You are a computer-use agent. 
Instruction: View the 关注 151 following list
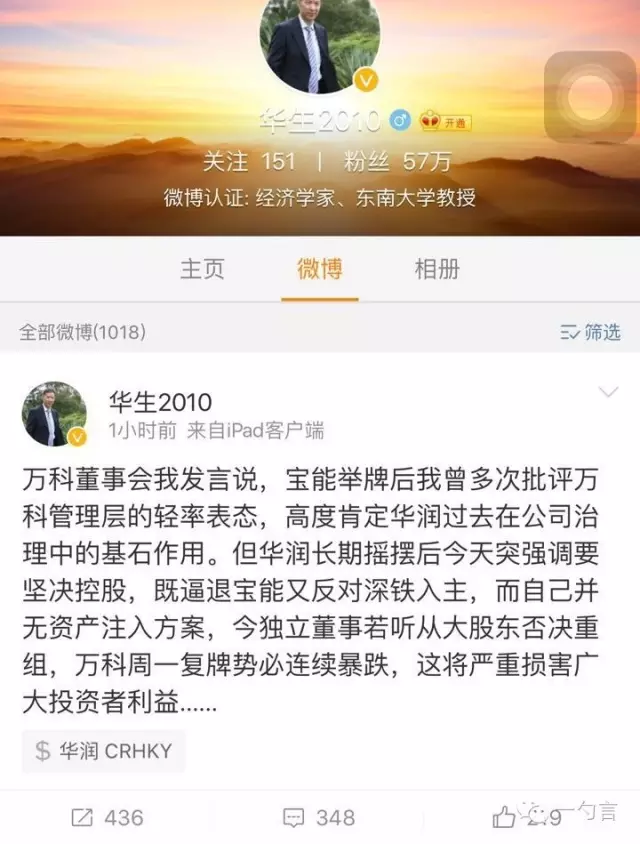tap(248, 161)
